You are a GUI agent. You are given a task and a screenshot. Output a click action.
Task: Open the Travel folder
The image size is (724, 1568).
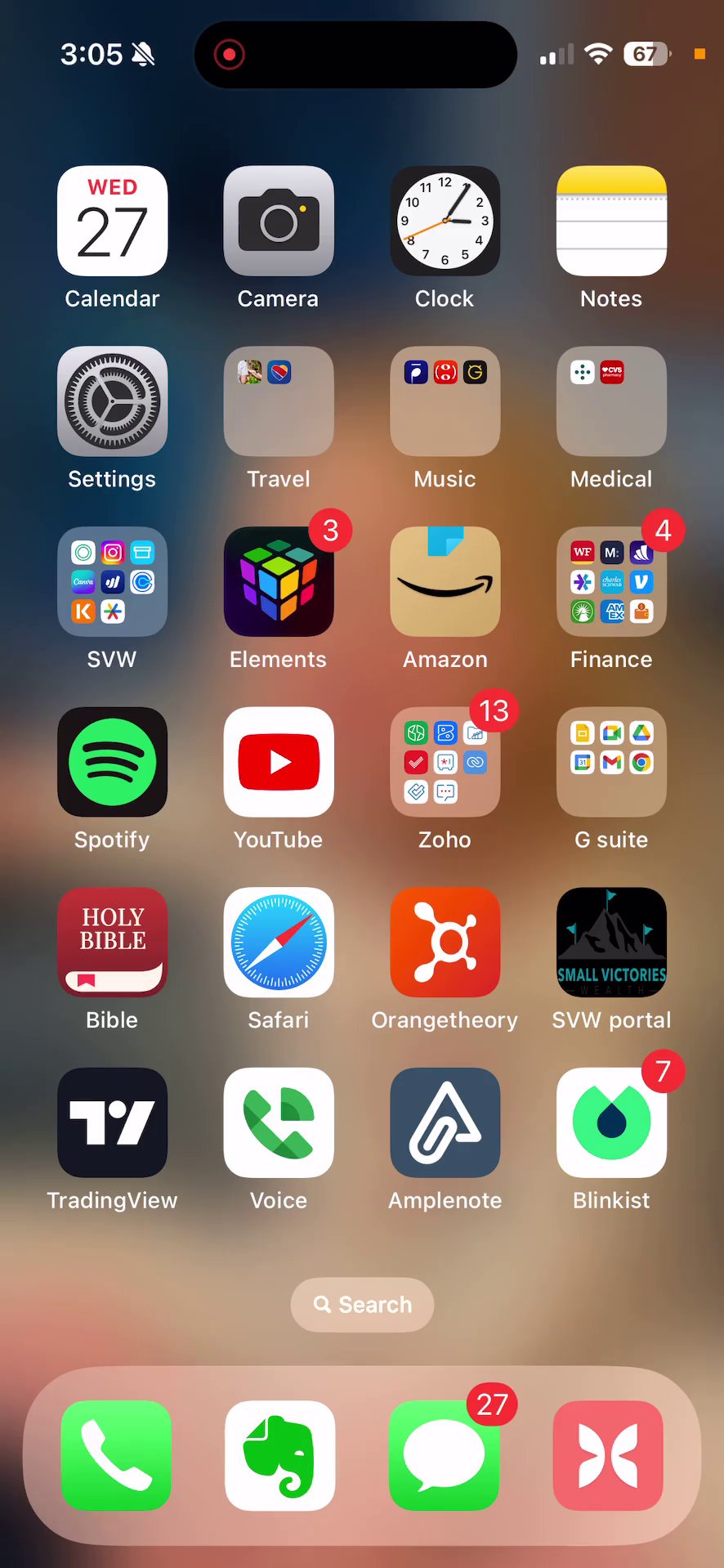tap(279, 401)
